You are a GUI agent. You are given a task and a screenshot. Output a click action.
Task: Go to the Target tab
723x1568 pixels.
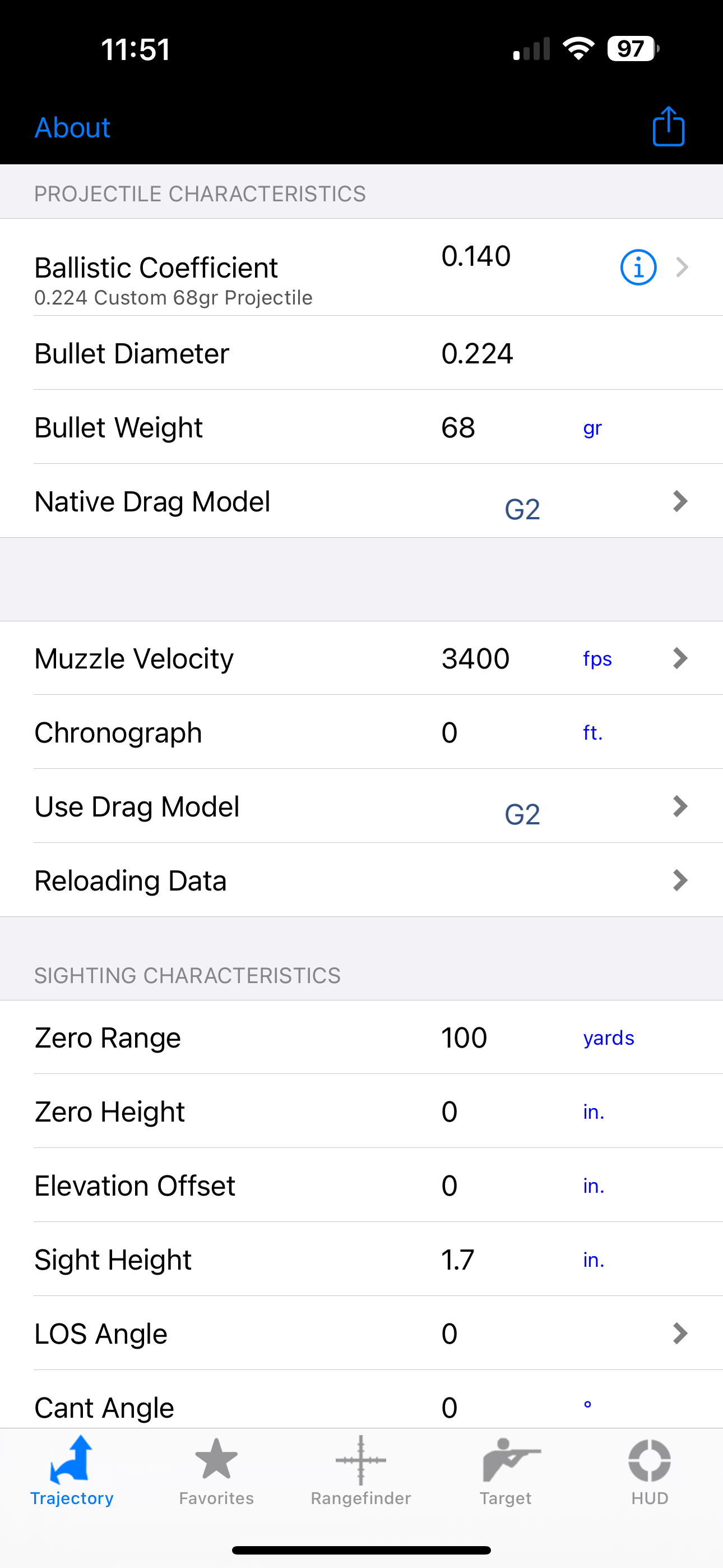[x=506, y=1470]
